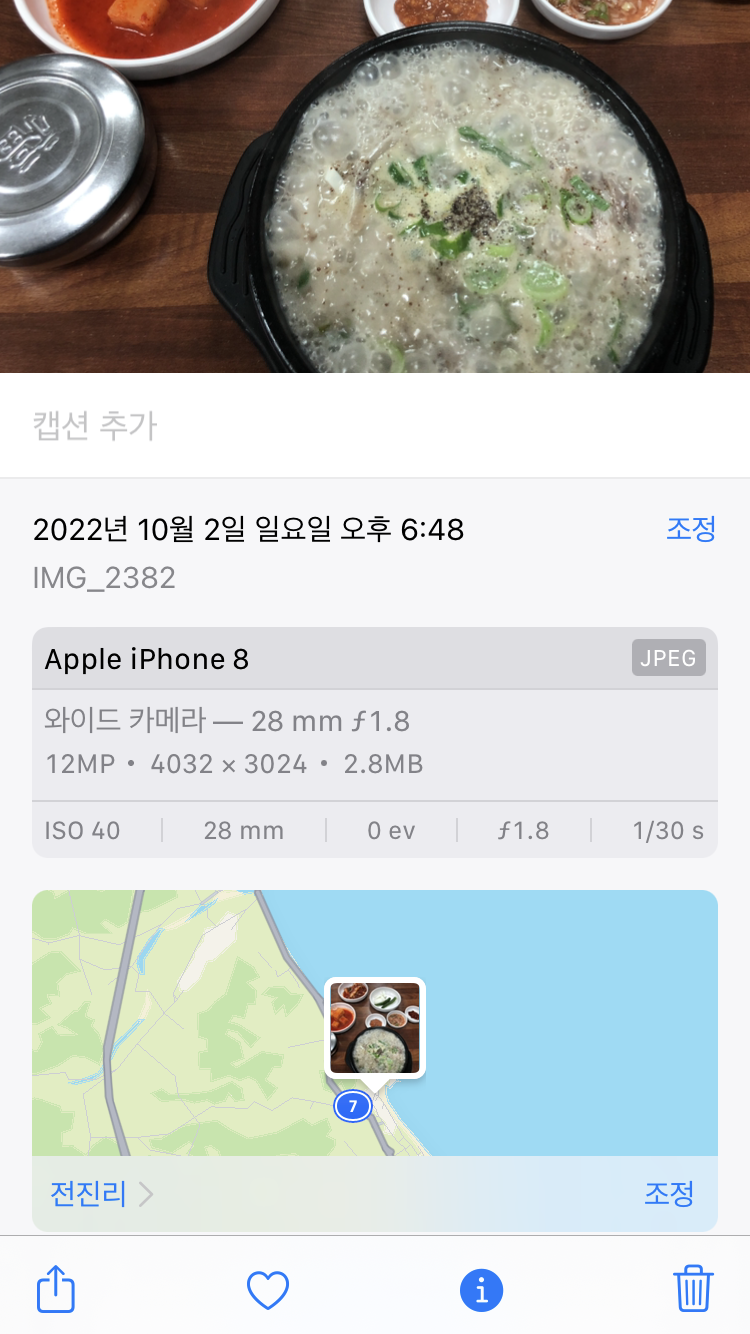Adjust the photo date with 조정

click(x=691, y=528)
